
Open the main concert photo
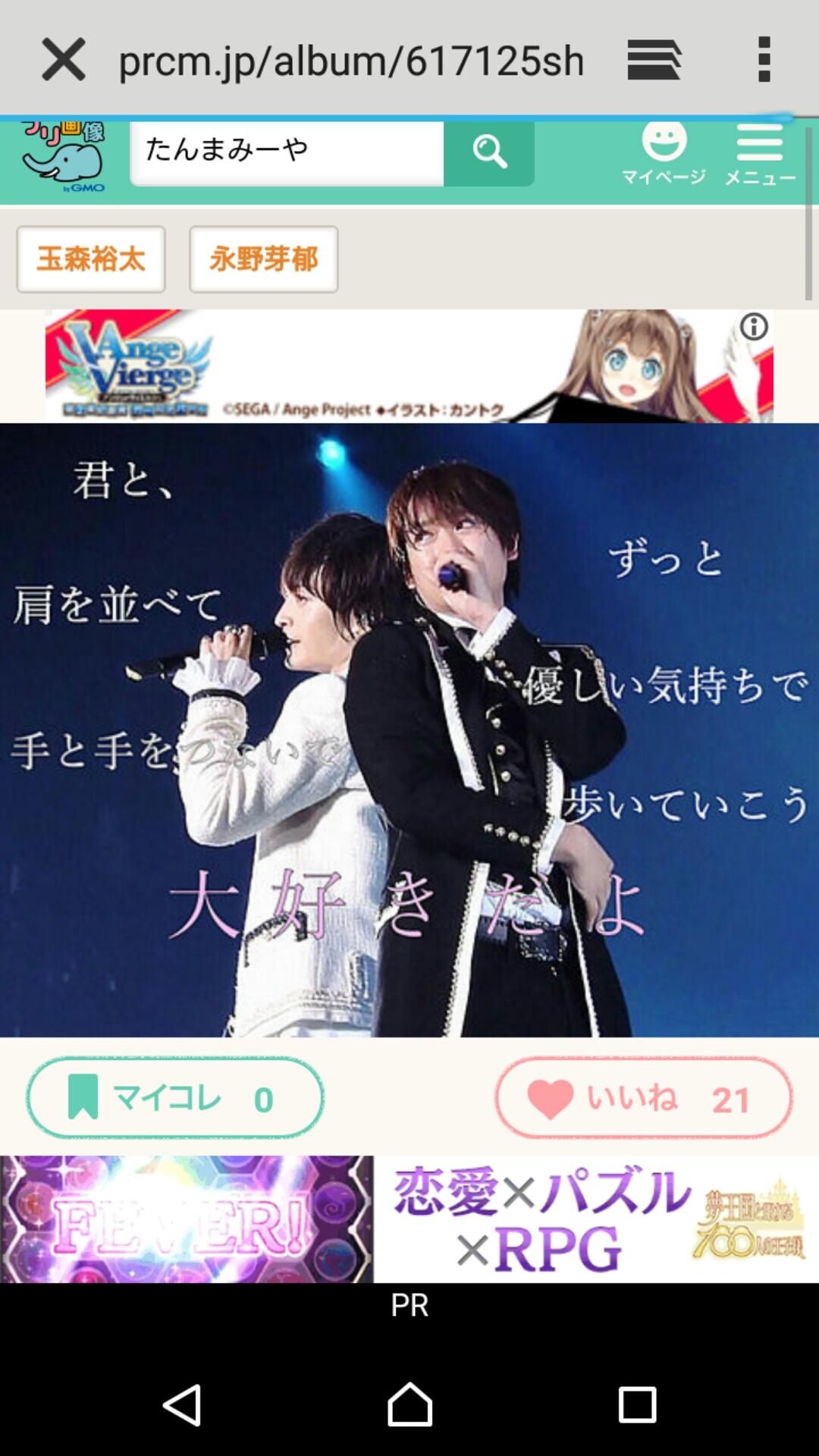(x=409, y=730)
